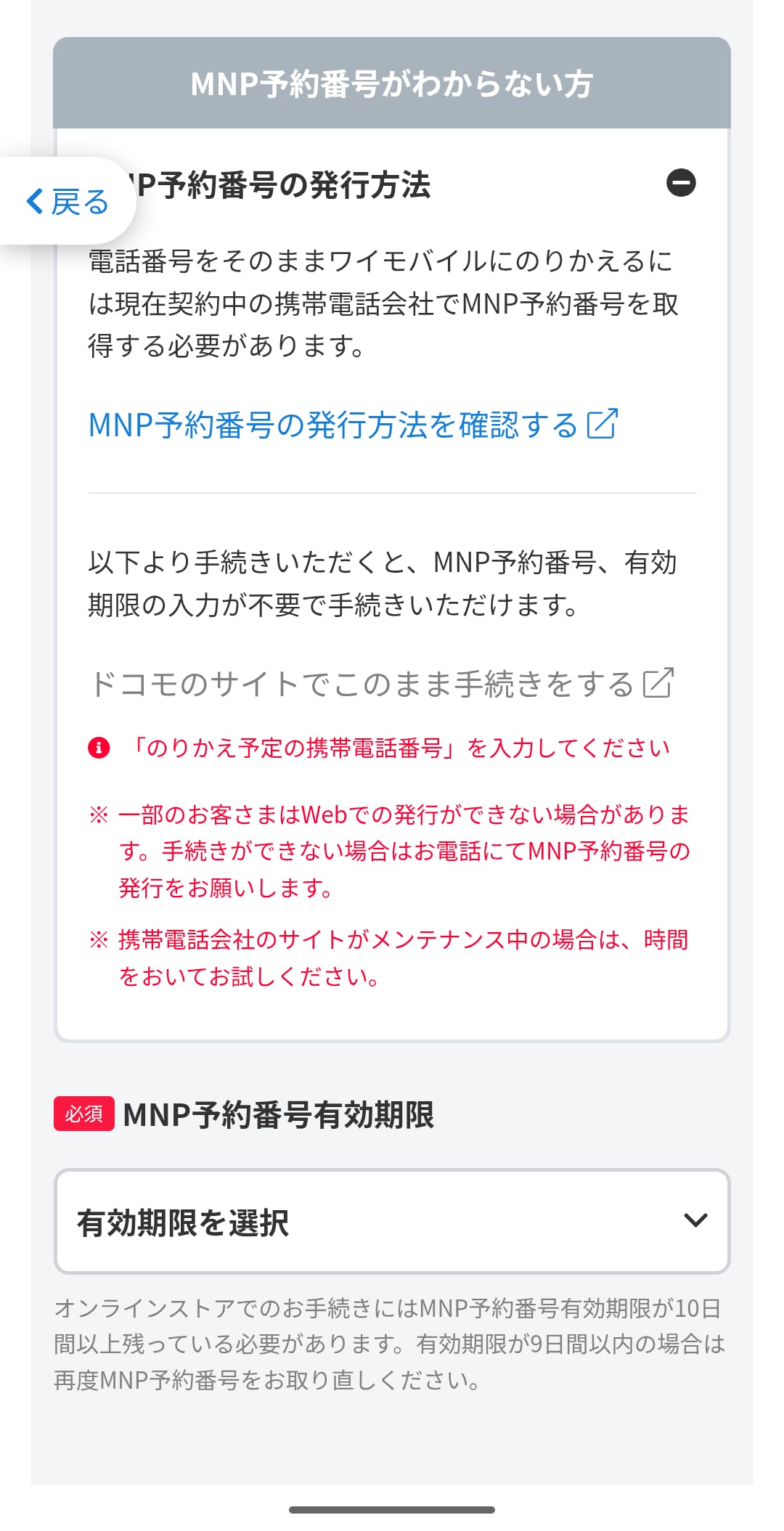Click ドコモのサイトでこのまま手続きをする
The width and height of the screenshot is (784, 1531).
point(363,684)
